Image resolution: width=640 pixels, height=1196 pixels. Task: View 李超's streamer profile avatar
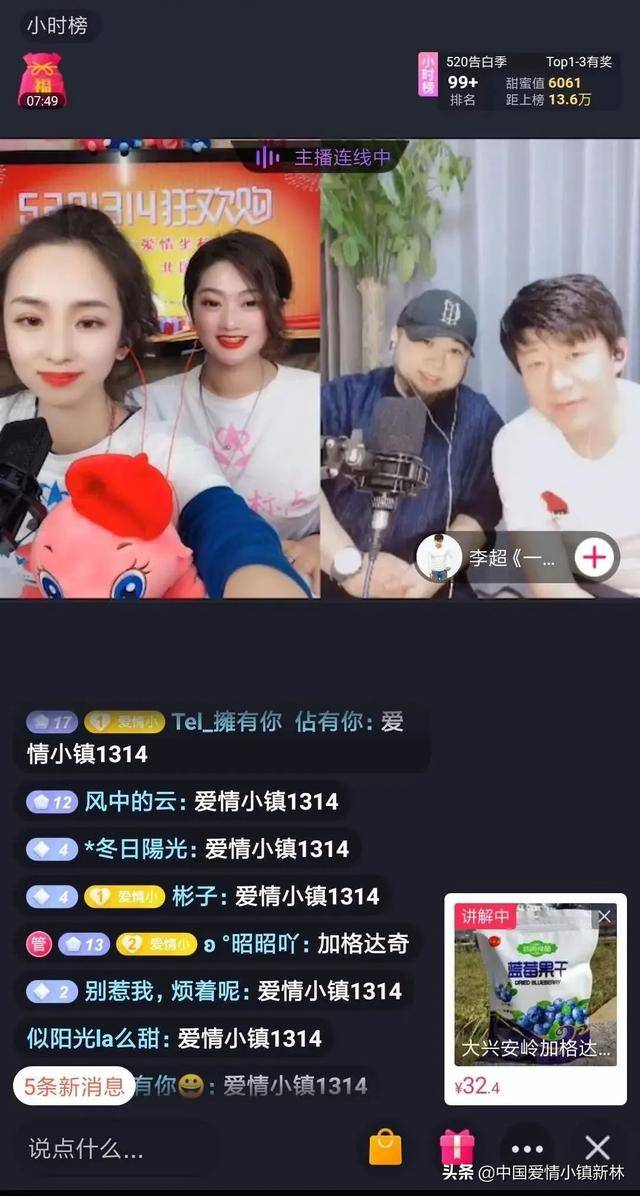coord(439,558)
